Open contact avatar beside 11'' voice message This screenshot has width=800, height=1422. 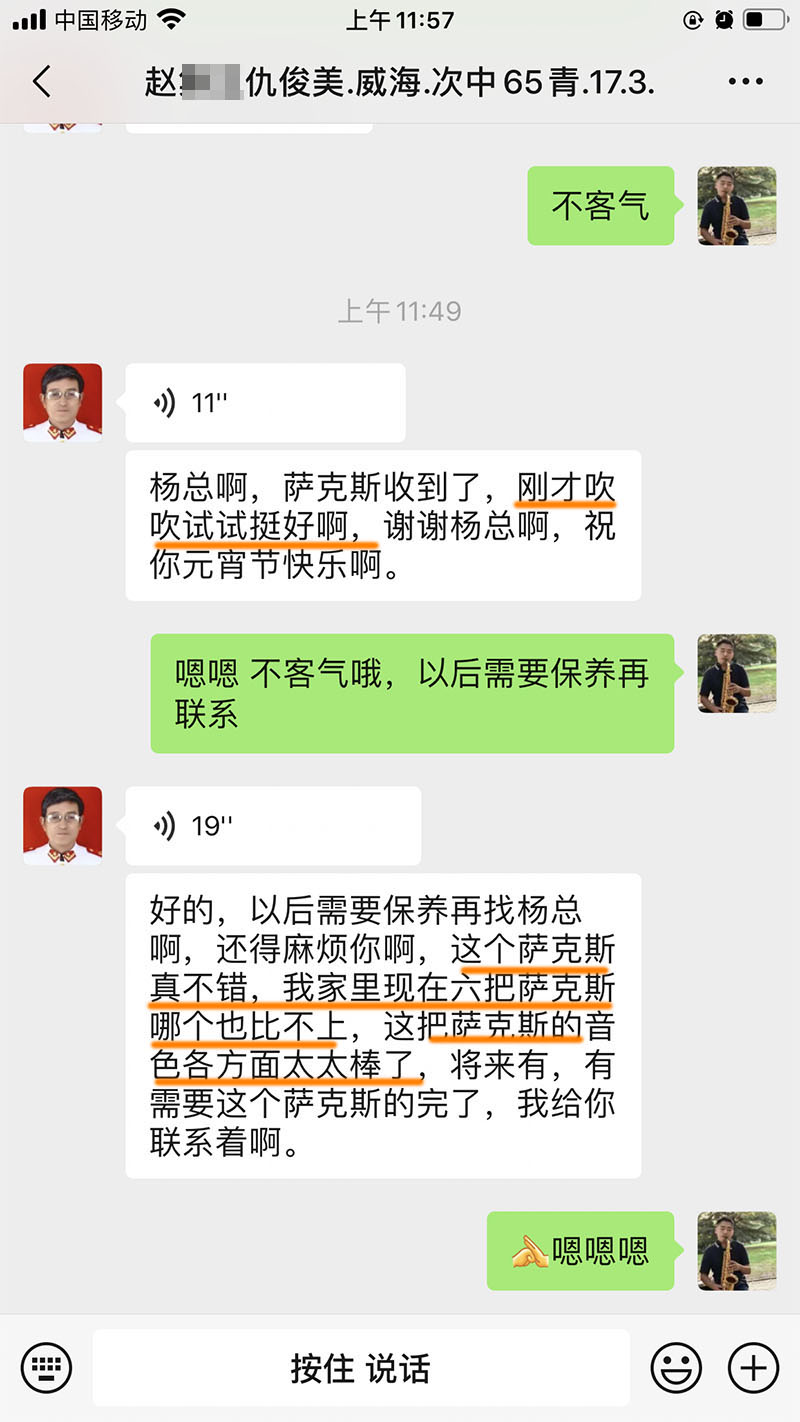coord(63,403)
